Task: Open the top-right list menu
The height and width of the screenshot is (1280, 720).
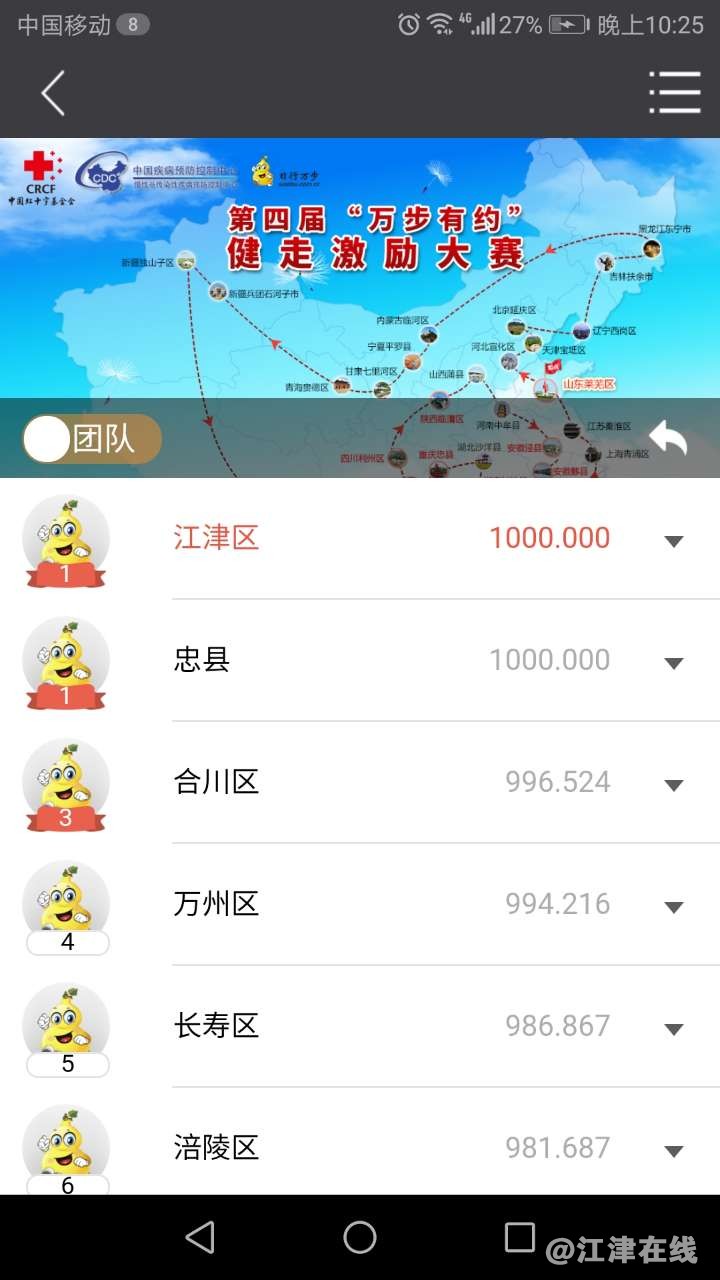Action: coord(674,93)
